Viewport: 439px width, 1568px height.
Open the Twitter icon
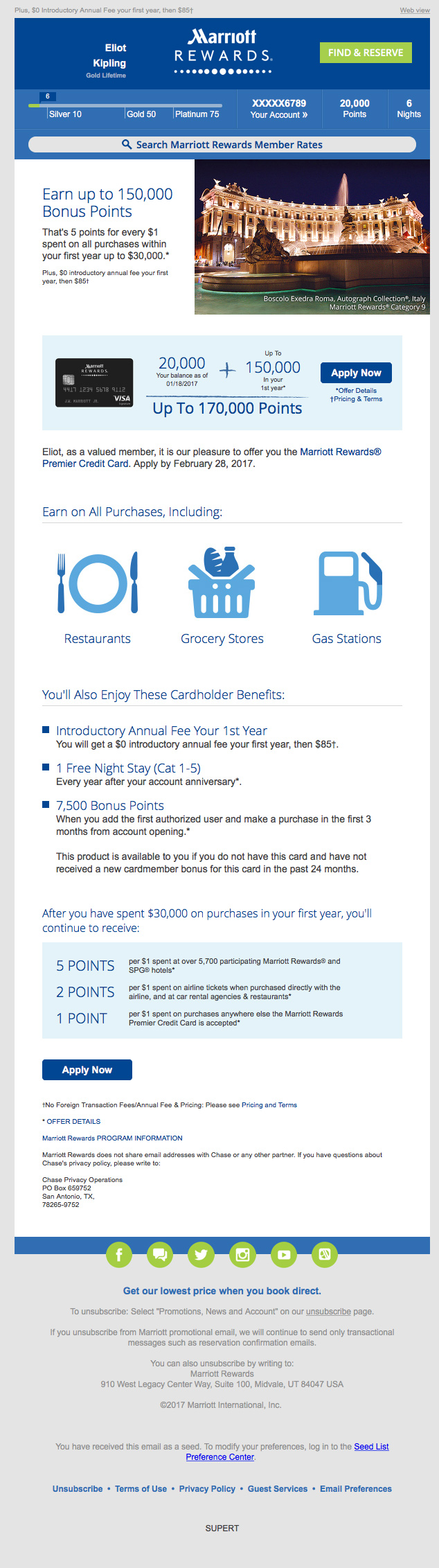(201, 1254)
